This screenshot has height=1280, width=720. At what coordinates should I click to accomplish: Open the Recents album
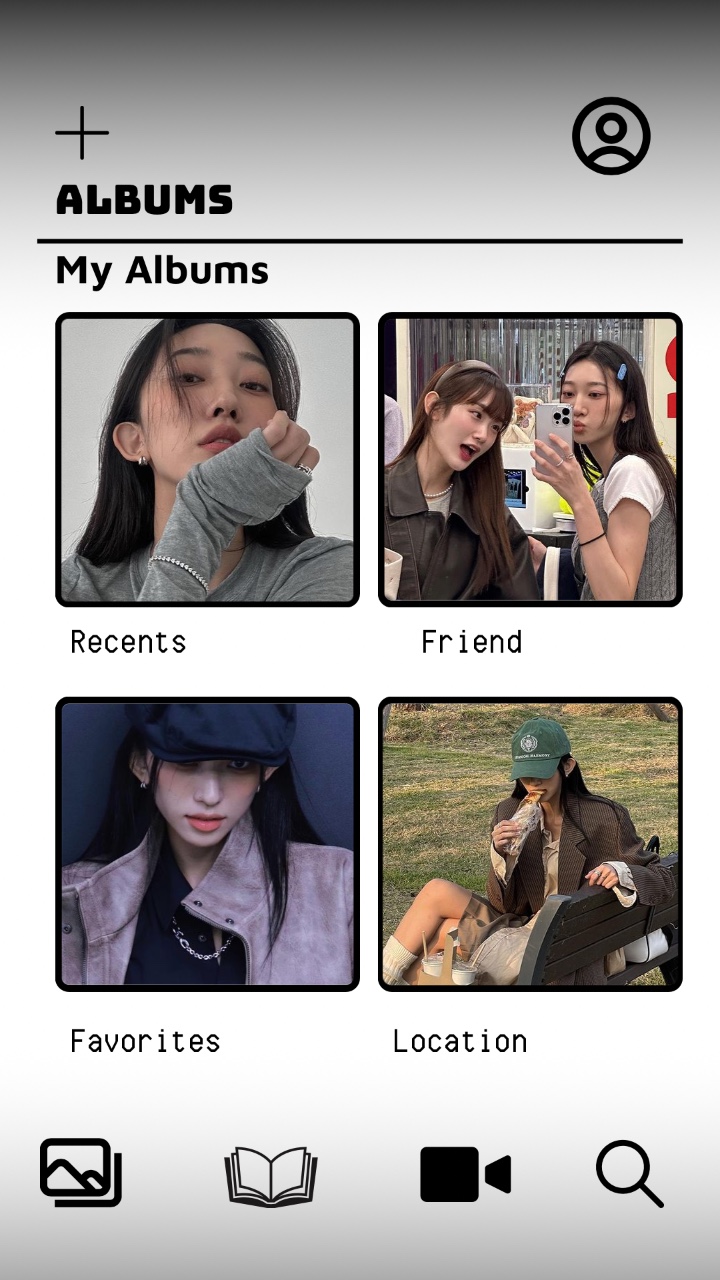click(x=207, y=460)
